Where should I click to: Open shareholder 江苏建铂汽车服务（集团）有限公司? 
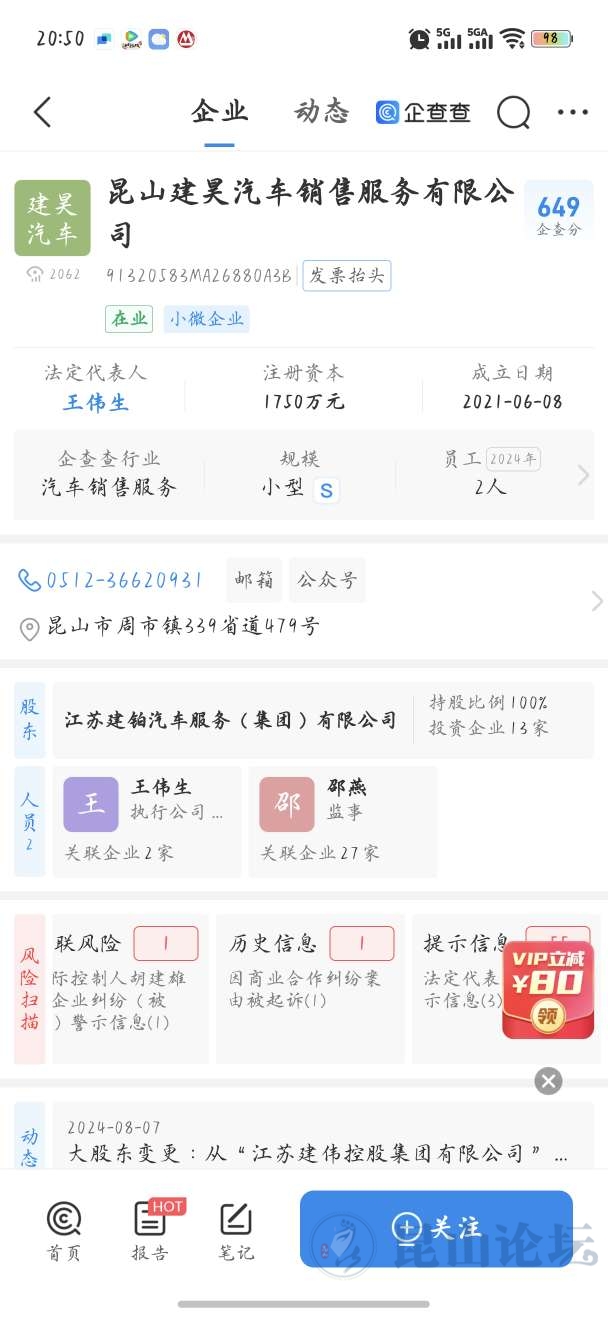[x=231, y=720]
